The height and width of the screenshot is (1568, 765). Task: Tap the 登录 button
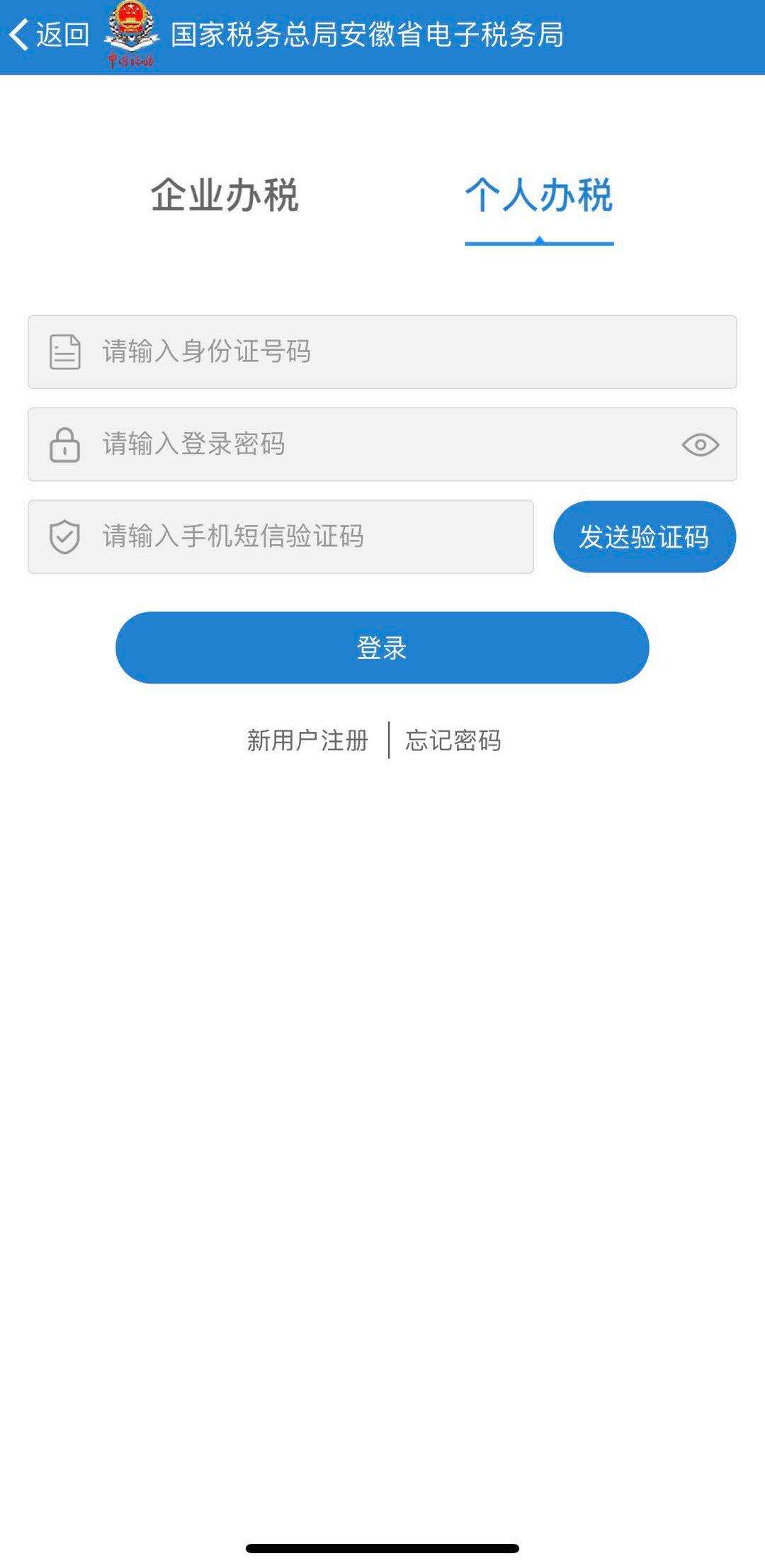[382, 648]
